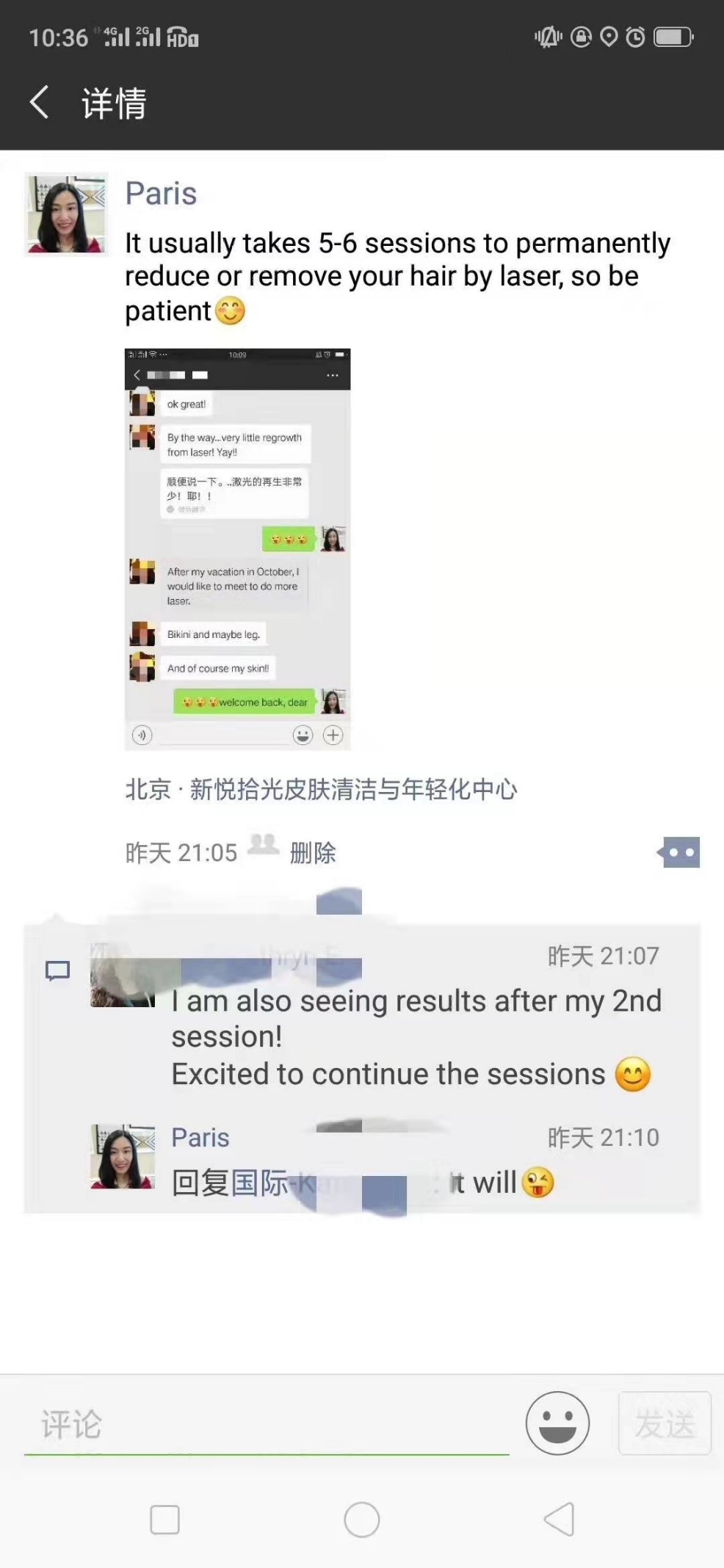Open the recent apps view
The width and height of the screenshot is (724, 1568).
coord(164,1520)
